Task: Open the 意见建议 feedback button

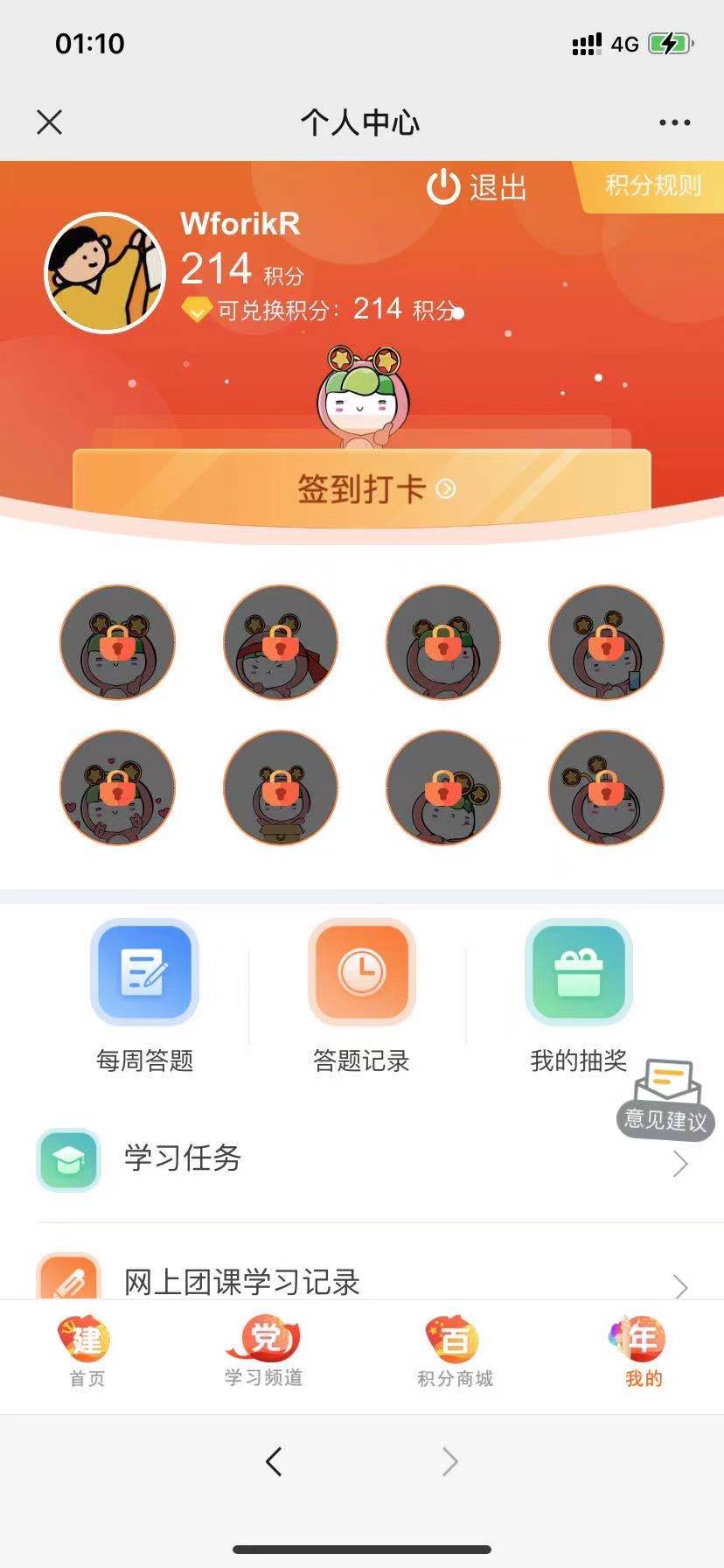Action: (666, 1098)
